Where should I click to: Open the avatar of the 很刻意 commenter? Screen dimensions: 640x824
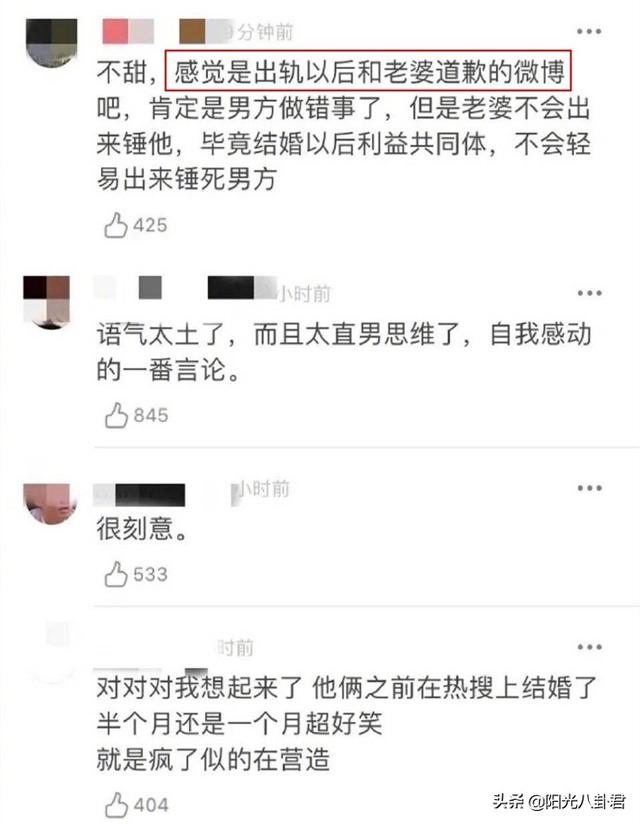point(51,500)
